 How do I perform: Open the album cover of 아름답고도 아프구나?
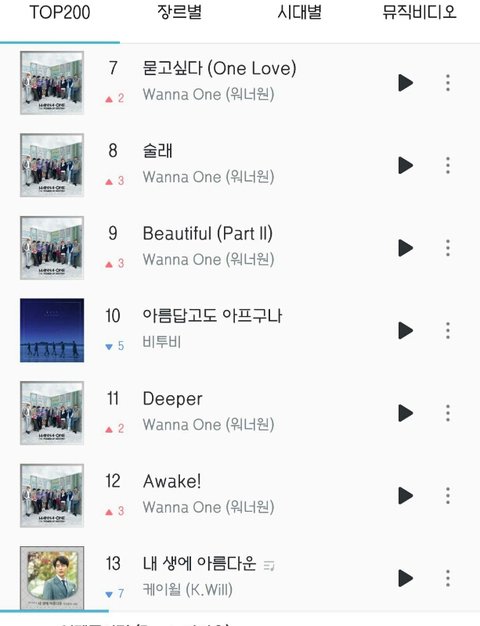[x=52, y=330]
